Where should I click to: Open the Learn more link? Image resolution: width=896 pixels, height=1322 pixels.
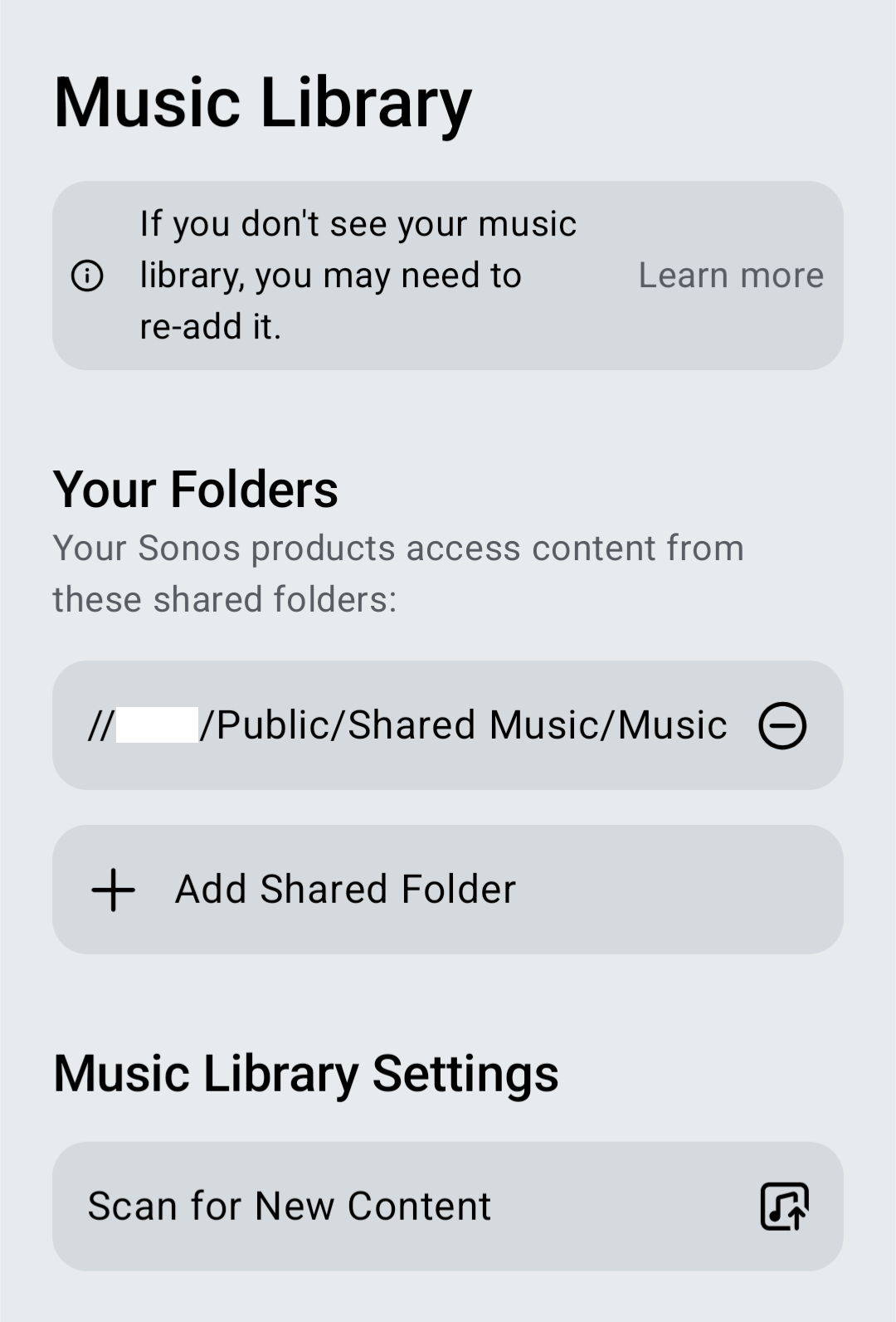coord(730,276)
